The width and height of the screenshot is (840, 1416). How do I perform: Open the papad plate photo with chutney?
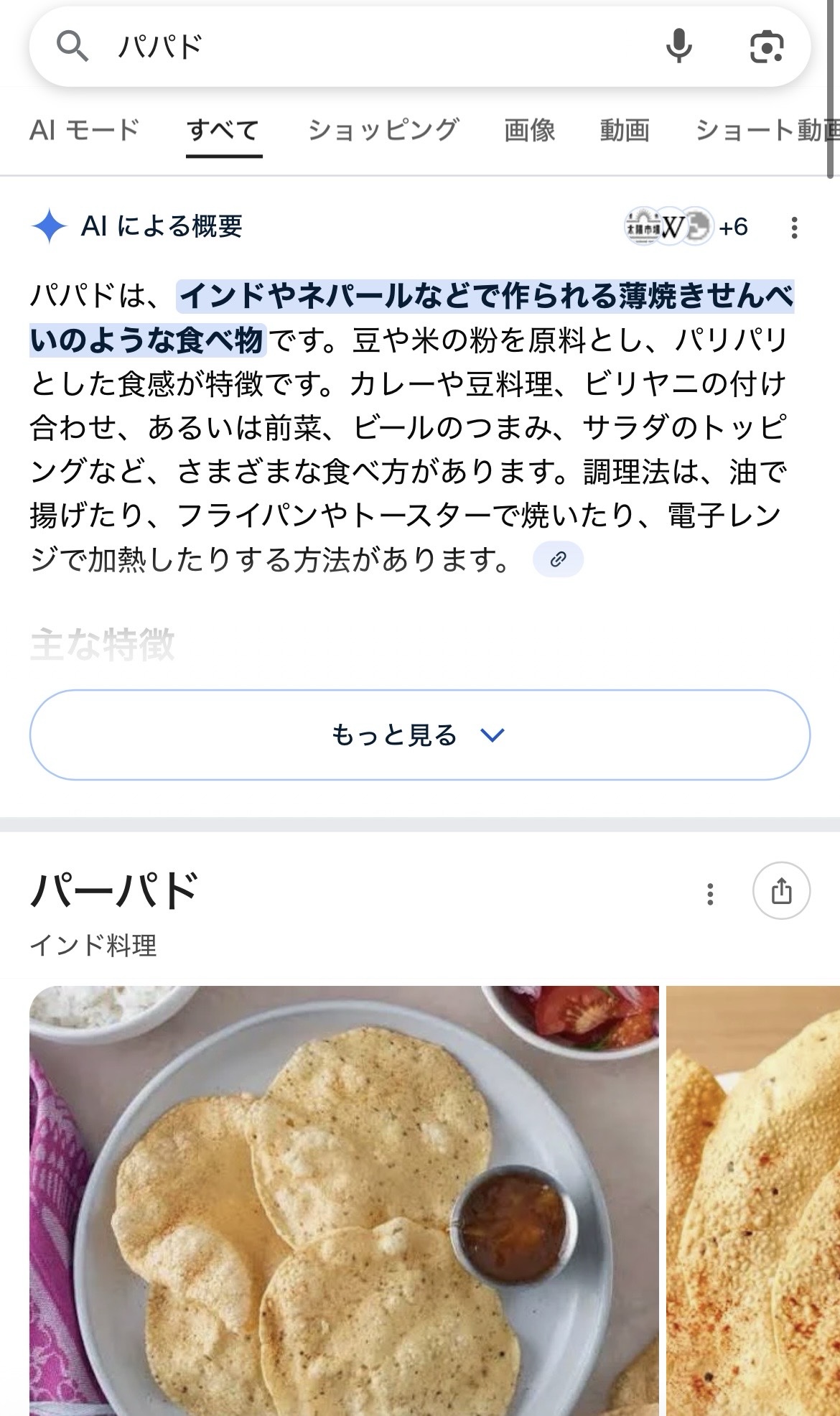[x=343, y=1199]
